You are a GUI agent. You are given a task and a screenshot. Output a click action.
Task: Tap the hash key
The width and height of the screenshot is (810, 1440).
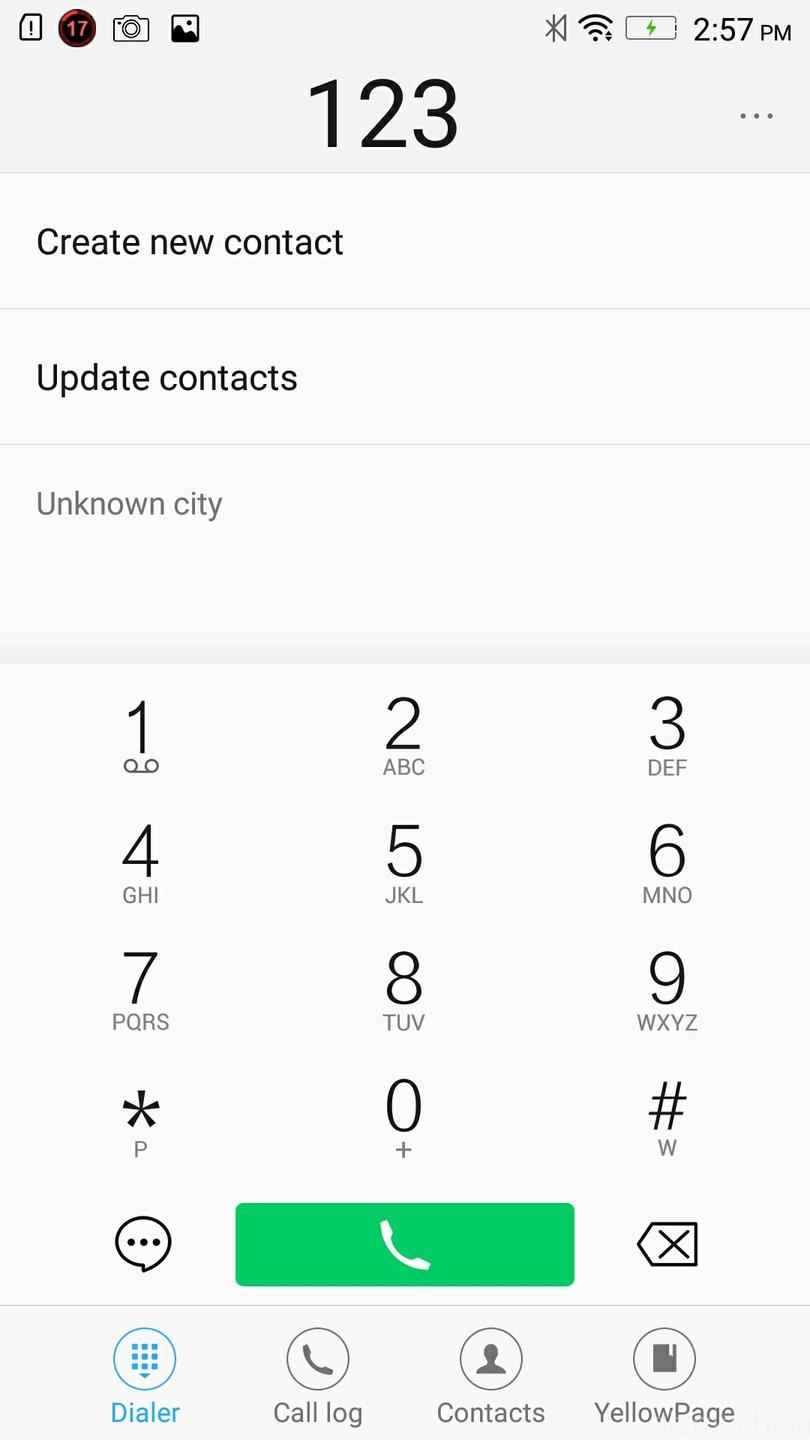coord(667,1120)
